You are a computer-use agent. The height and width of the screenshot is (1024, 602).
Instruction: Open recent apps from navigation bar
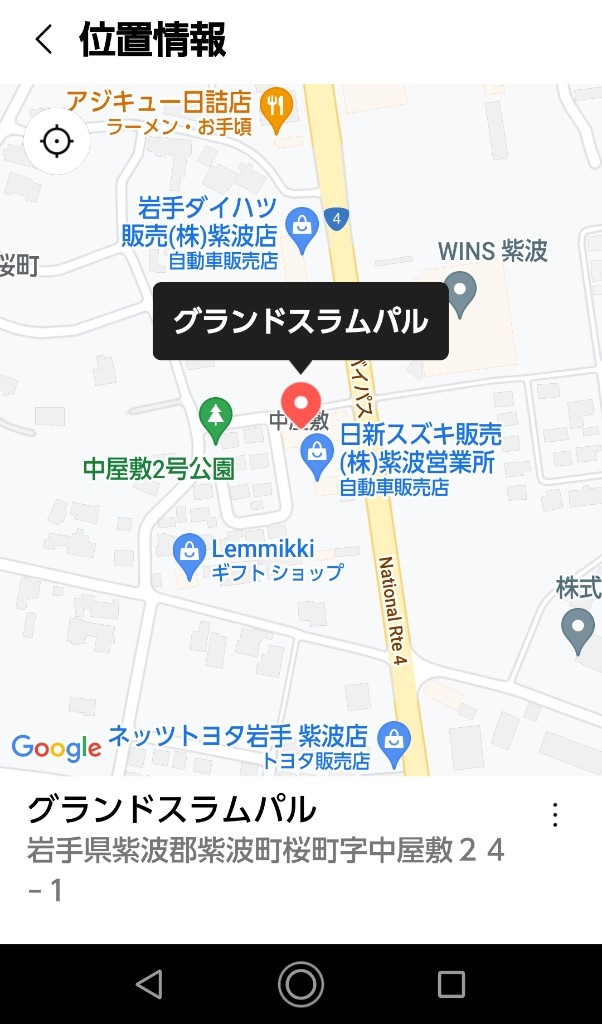(451, 984)
